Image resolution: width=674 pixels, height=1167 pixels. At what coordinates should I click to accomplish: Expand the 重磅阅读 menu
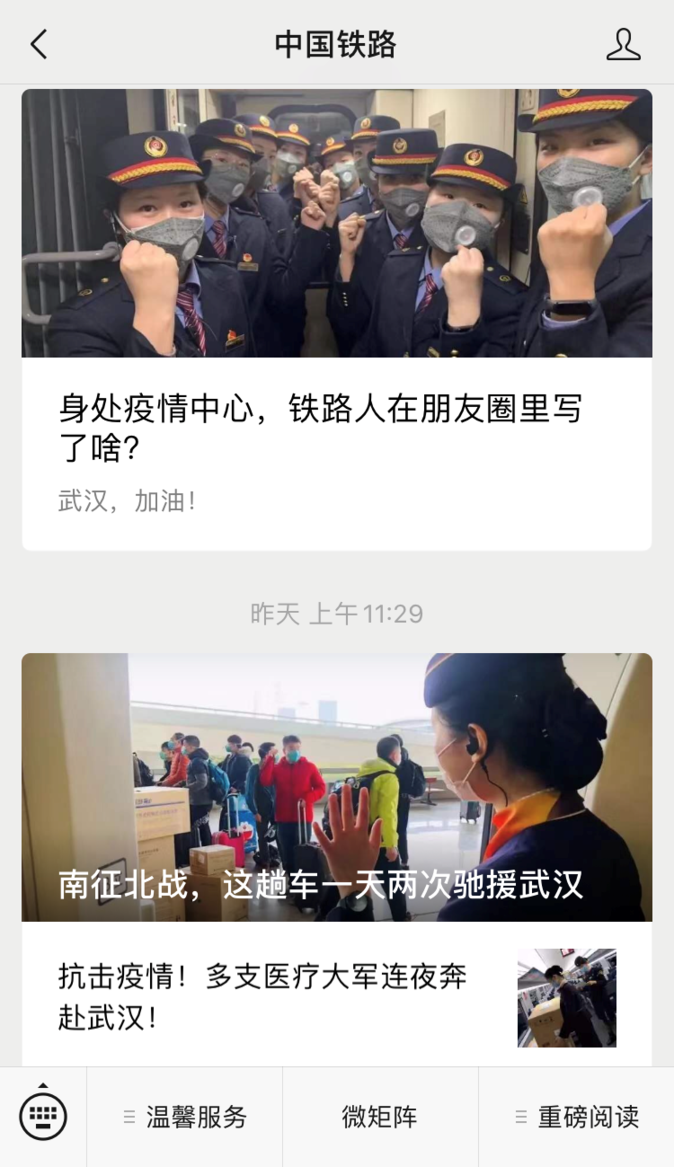(577, 1117)
